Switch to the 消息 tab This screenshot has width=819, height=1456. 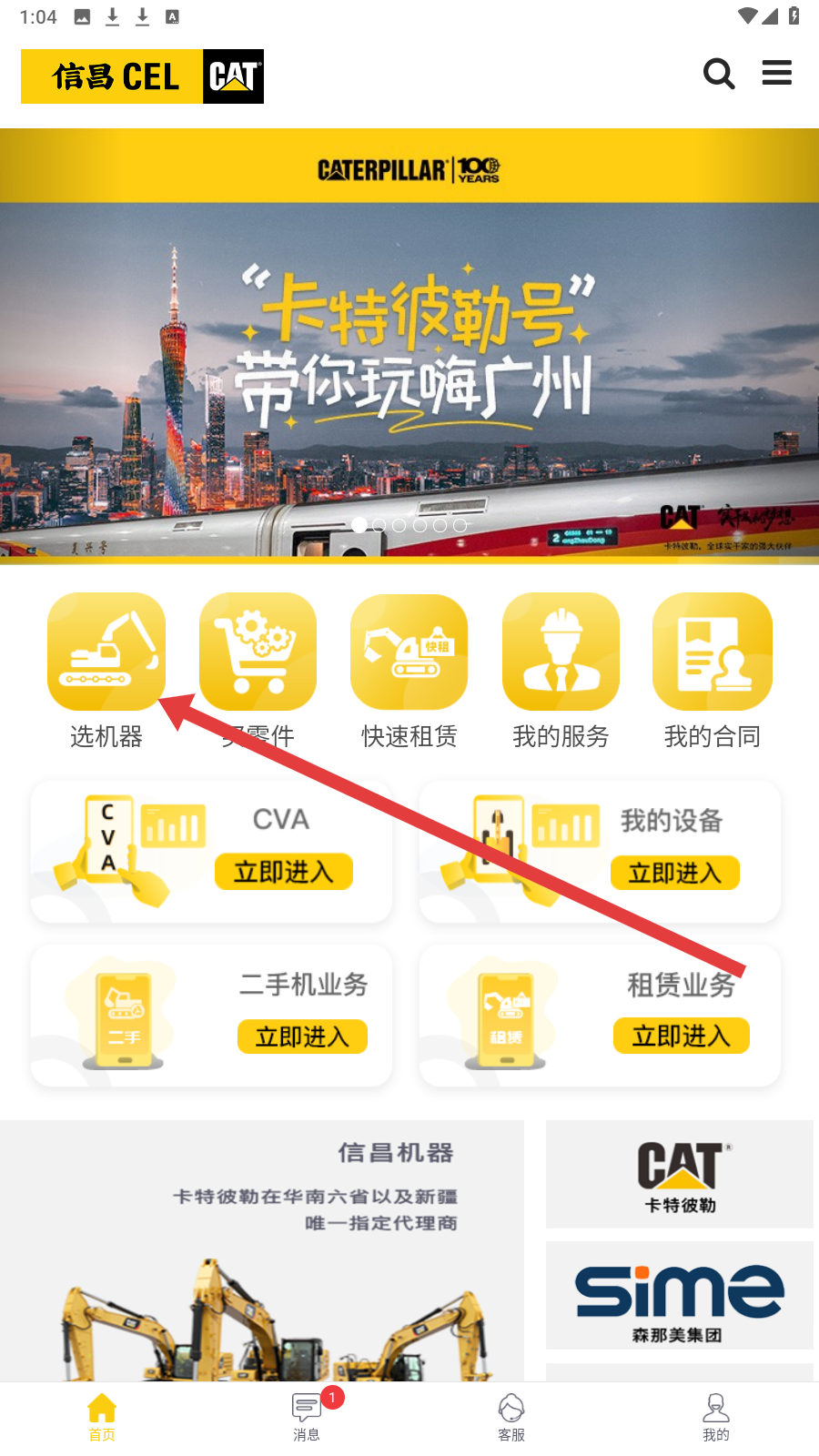click(307, 1418)
